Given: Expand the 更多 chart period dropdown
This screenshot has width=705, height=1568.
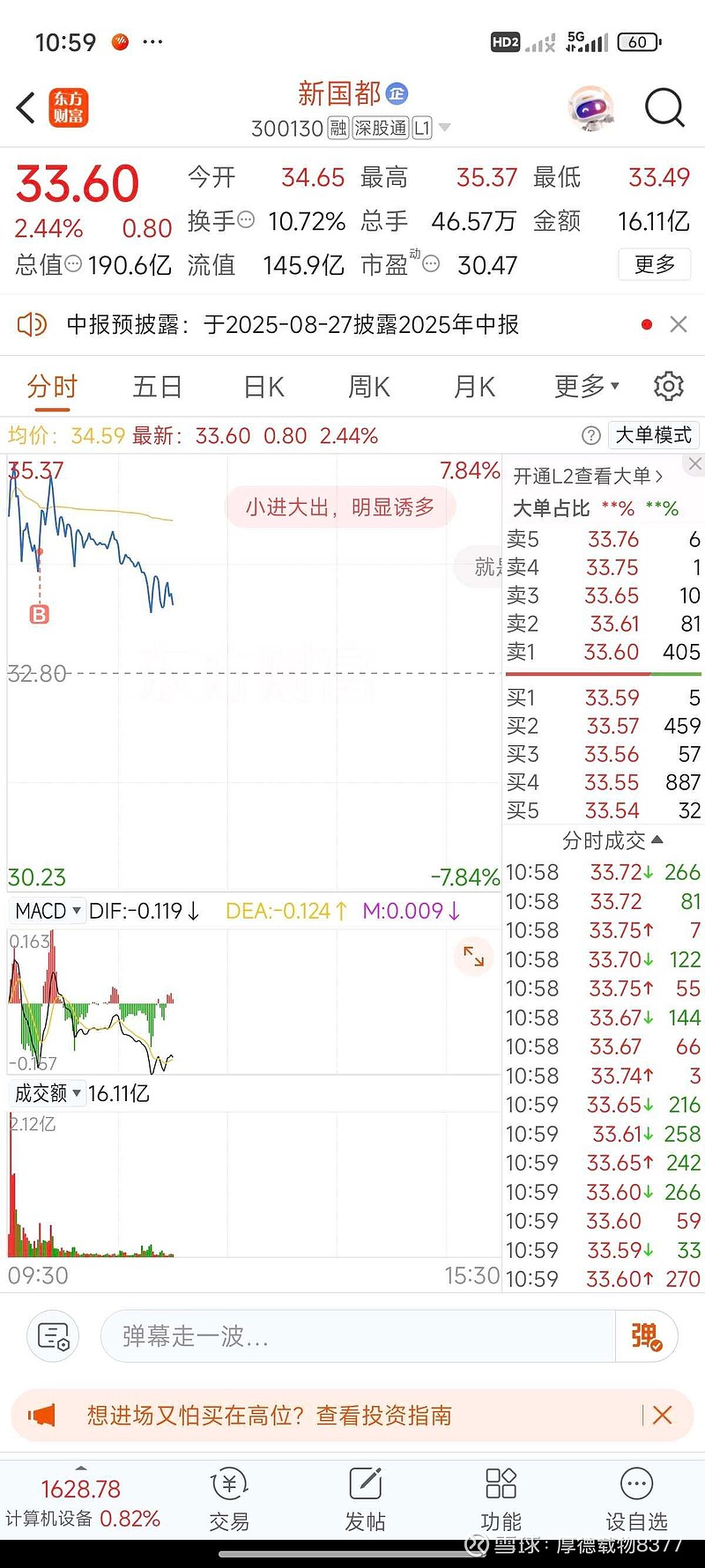Looking at the screenshot, I should pos(586,386).
